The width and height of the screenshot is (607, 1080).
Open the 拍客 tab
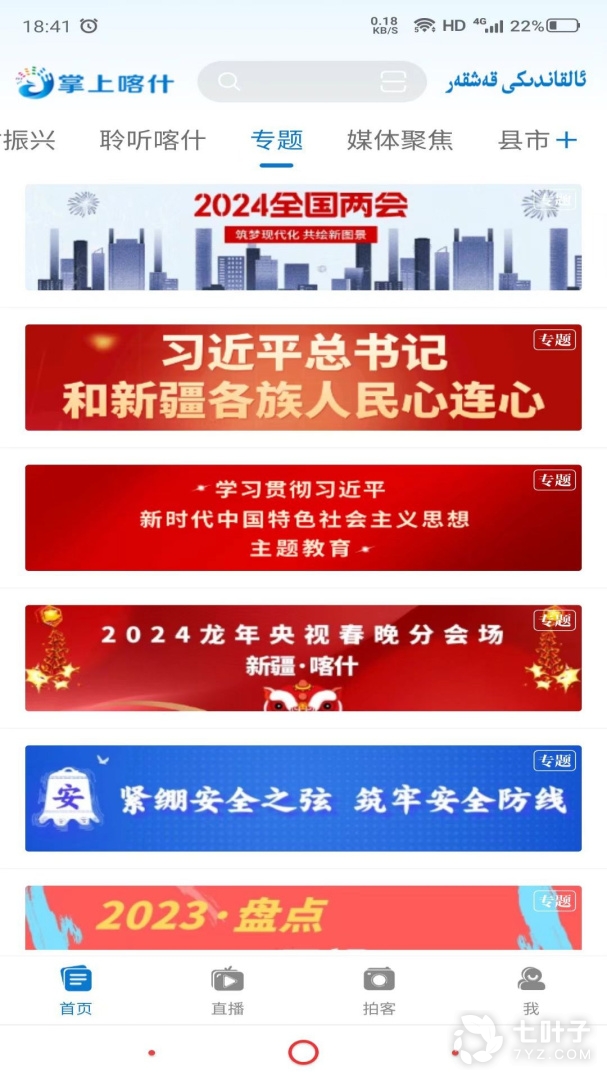point(379,990)
